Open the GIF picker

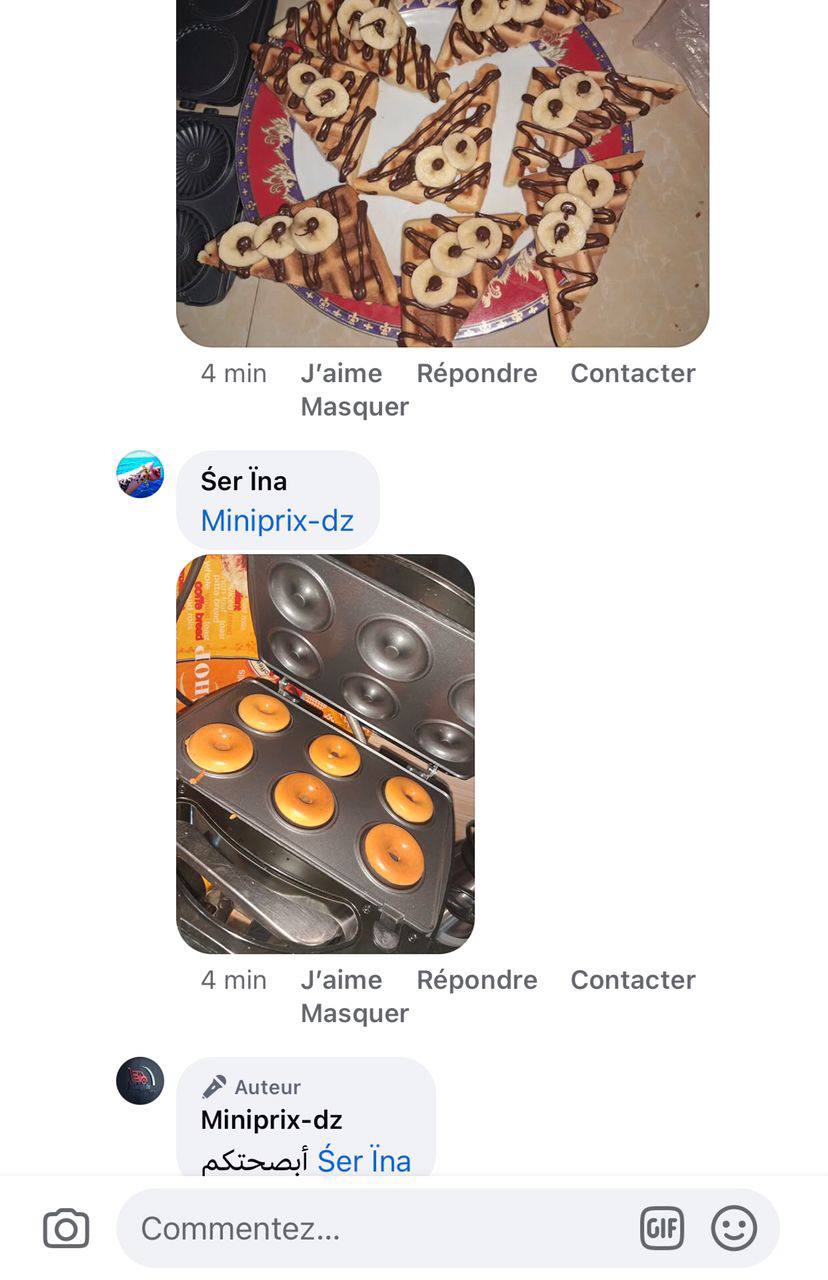coord(662,1228)
